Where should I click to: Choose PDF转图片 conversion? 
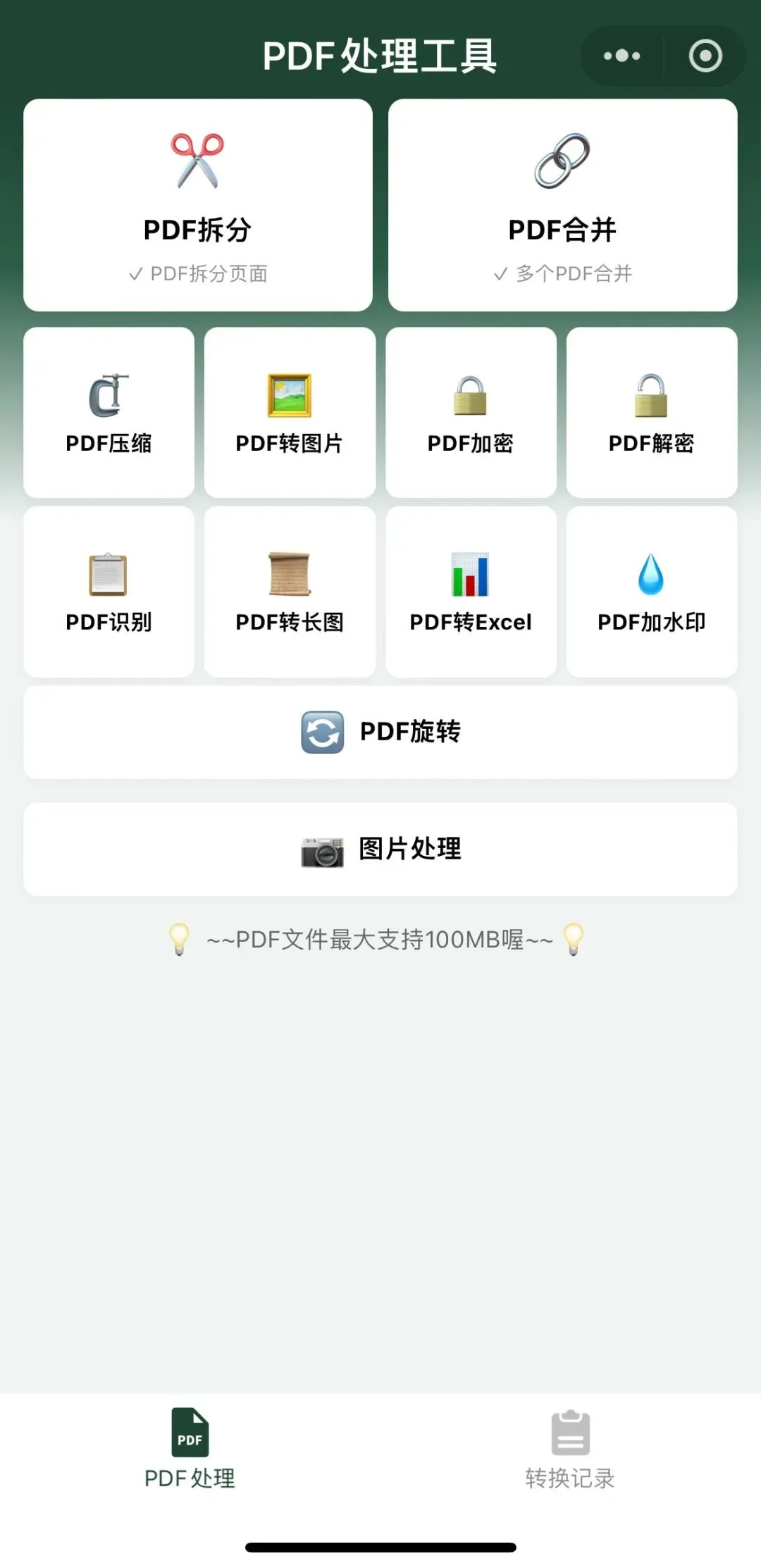click(290, 413)
